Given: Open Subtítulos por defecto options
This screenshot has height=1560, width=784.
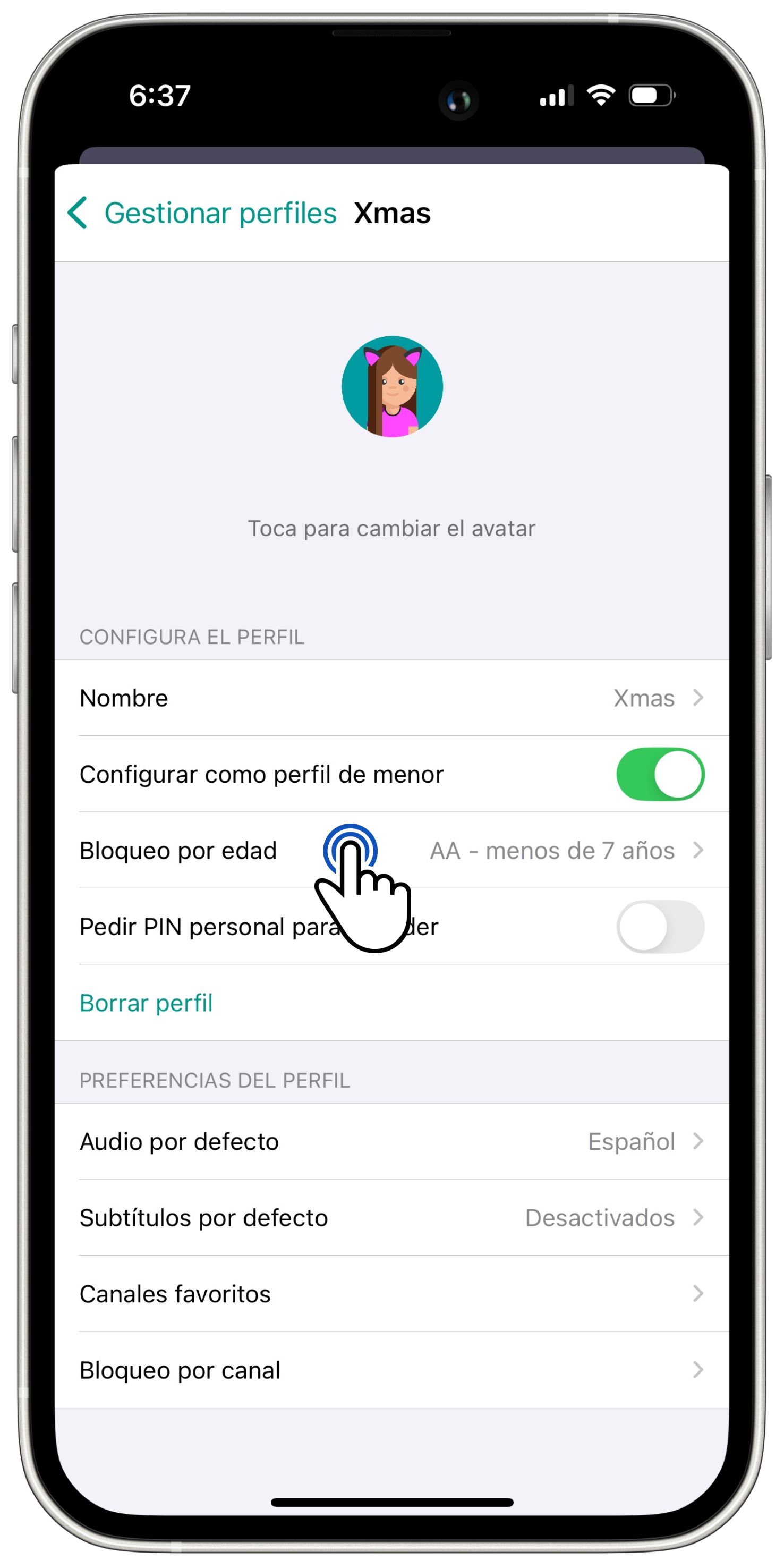Looking at the screenshot, I should pos(391,1217).
